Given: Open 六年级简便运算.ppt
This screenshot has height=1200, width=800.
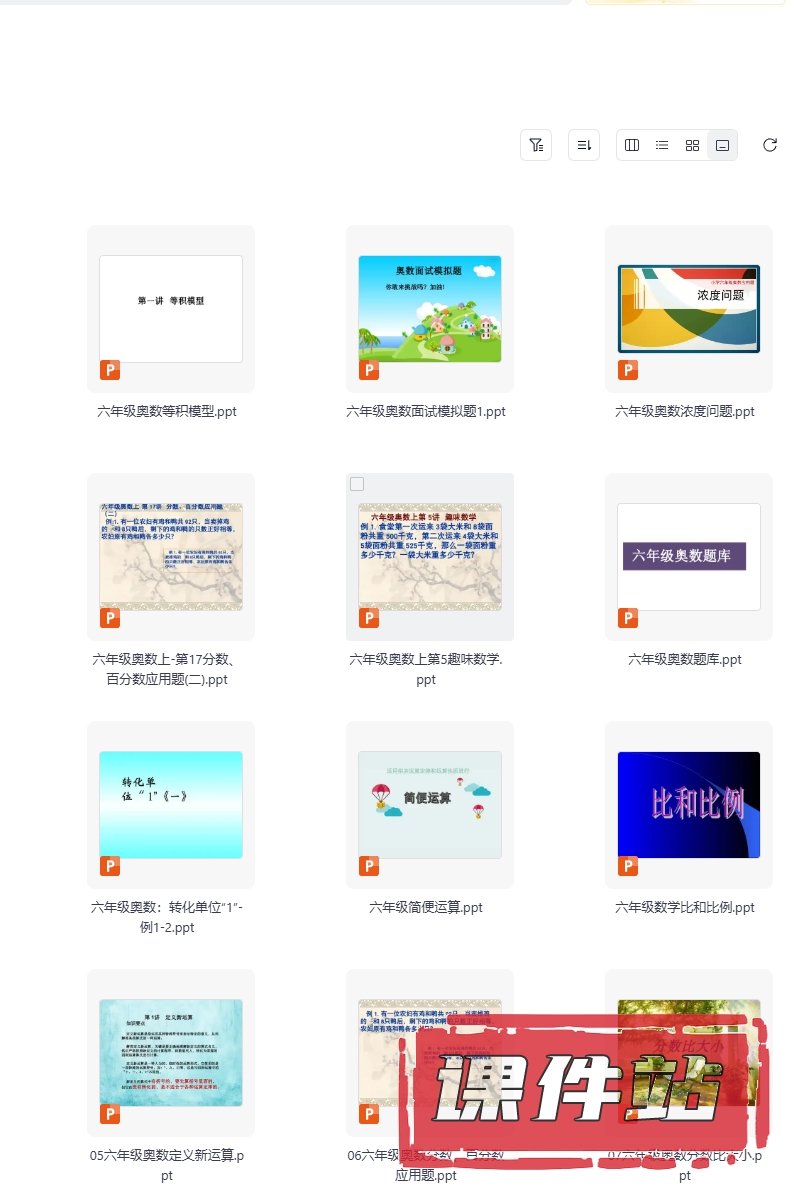Looking at the screenshot, I should pyautogui.click(x=430, y=805).
